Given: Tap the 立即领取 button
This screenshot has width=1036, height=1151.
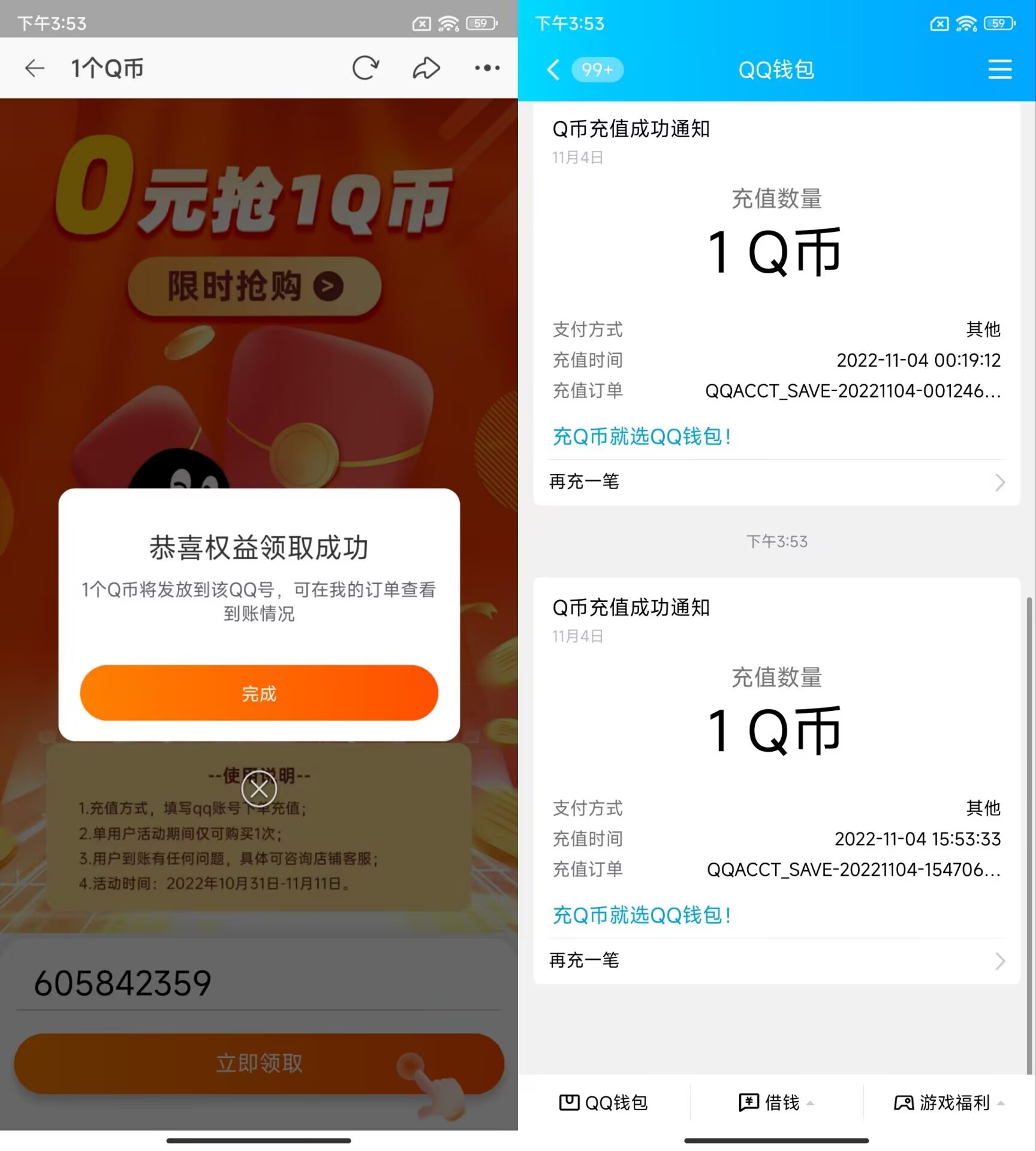Looking at the screenshot, I should point(259,1063).
